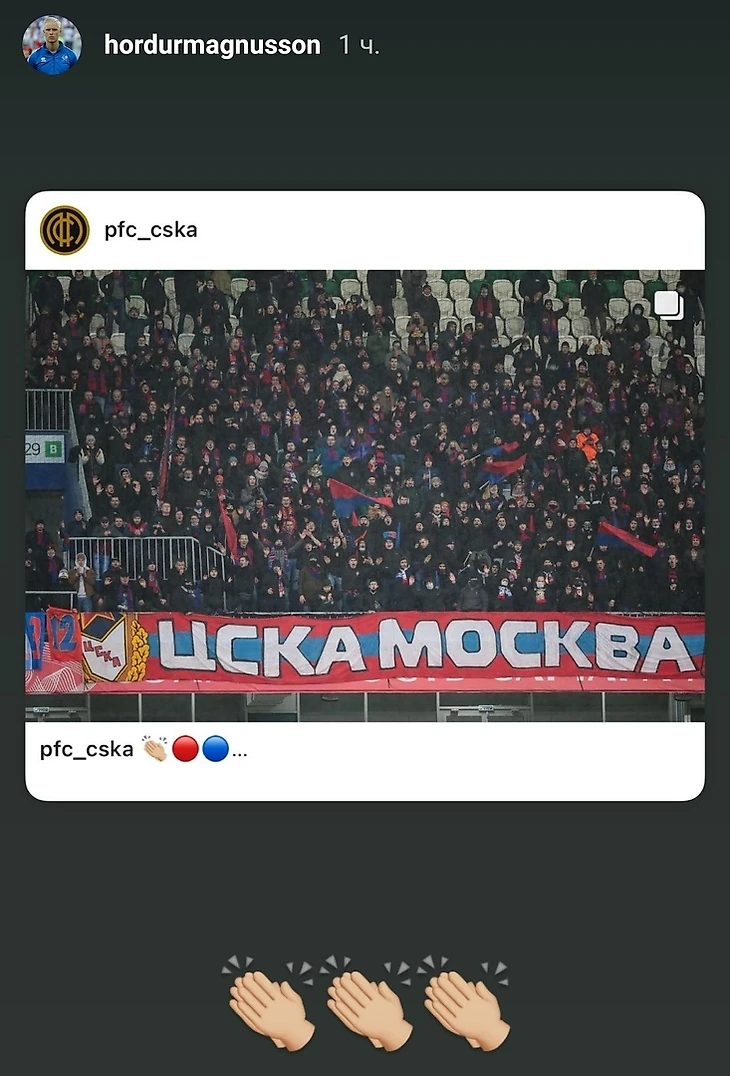Open hordurmagnusson's profile picture

[52, 45]
